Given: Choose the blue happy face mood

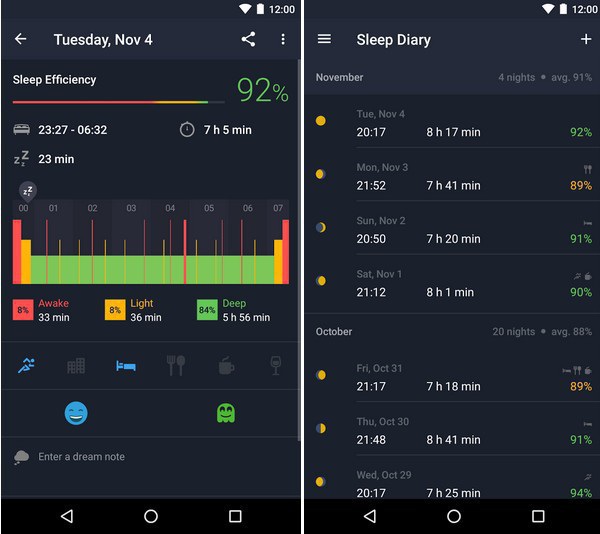Looking at the screenshot, I should click(76, 412).
